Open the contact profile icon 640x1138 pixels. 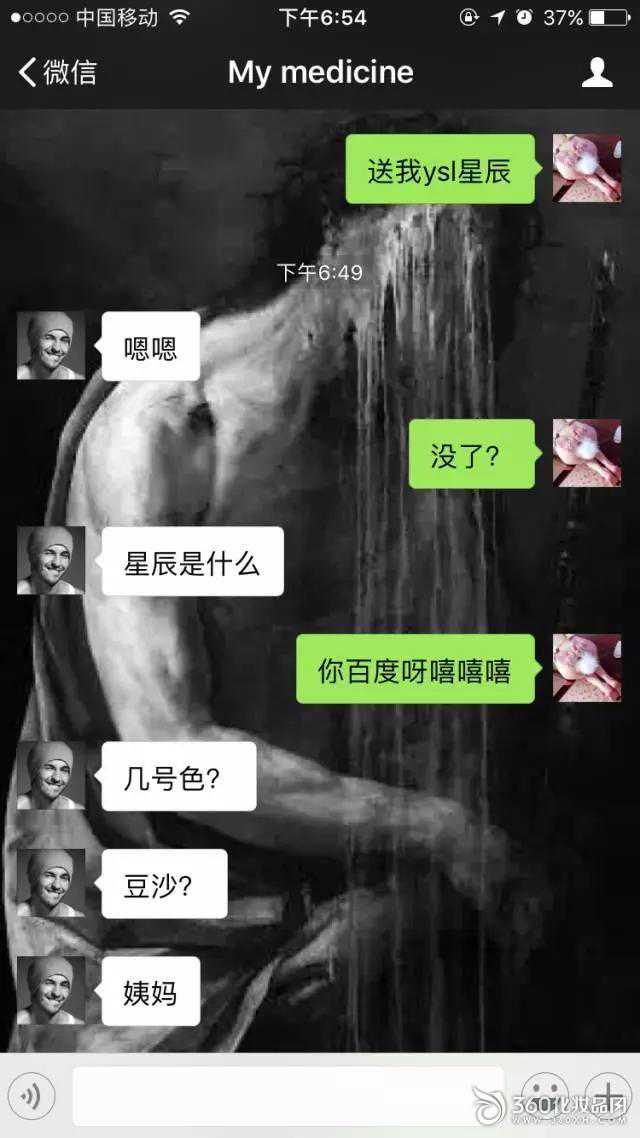pyautogui.click(x=597, y=72)
